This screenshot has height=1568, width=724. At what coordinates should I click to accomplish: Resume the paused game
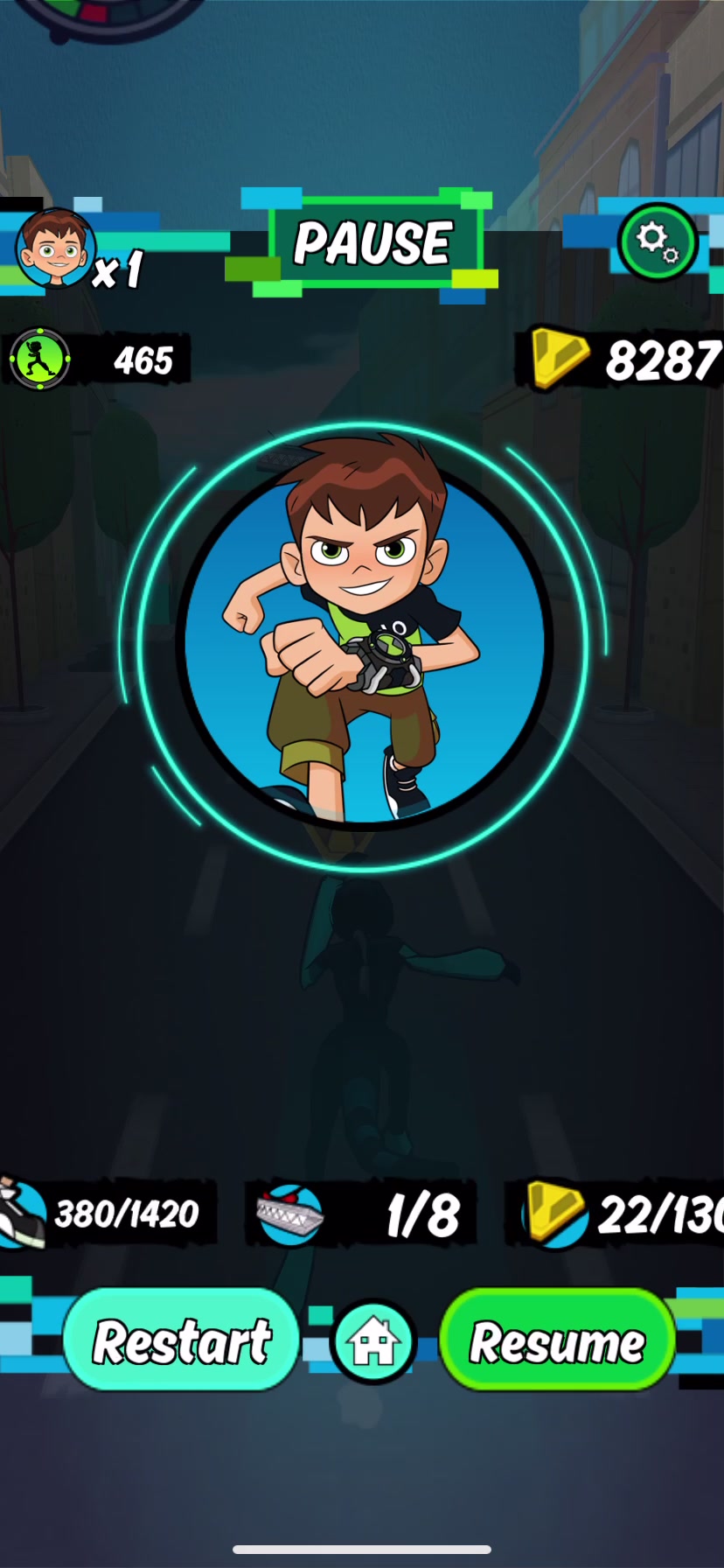tap(558, 1340)
